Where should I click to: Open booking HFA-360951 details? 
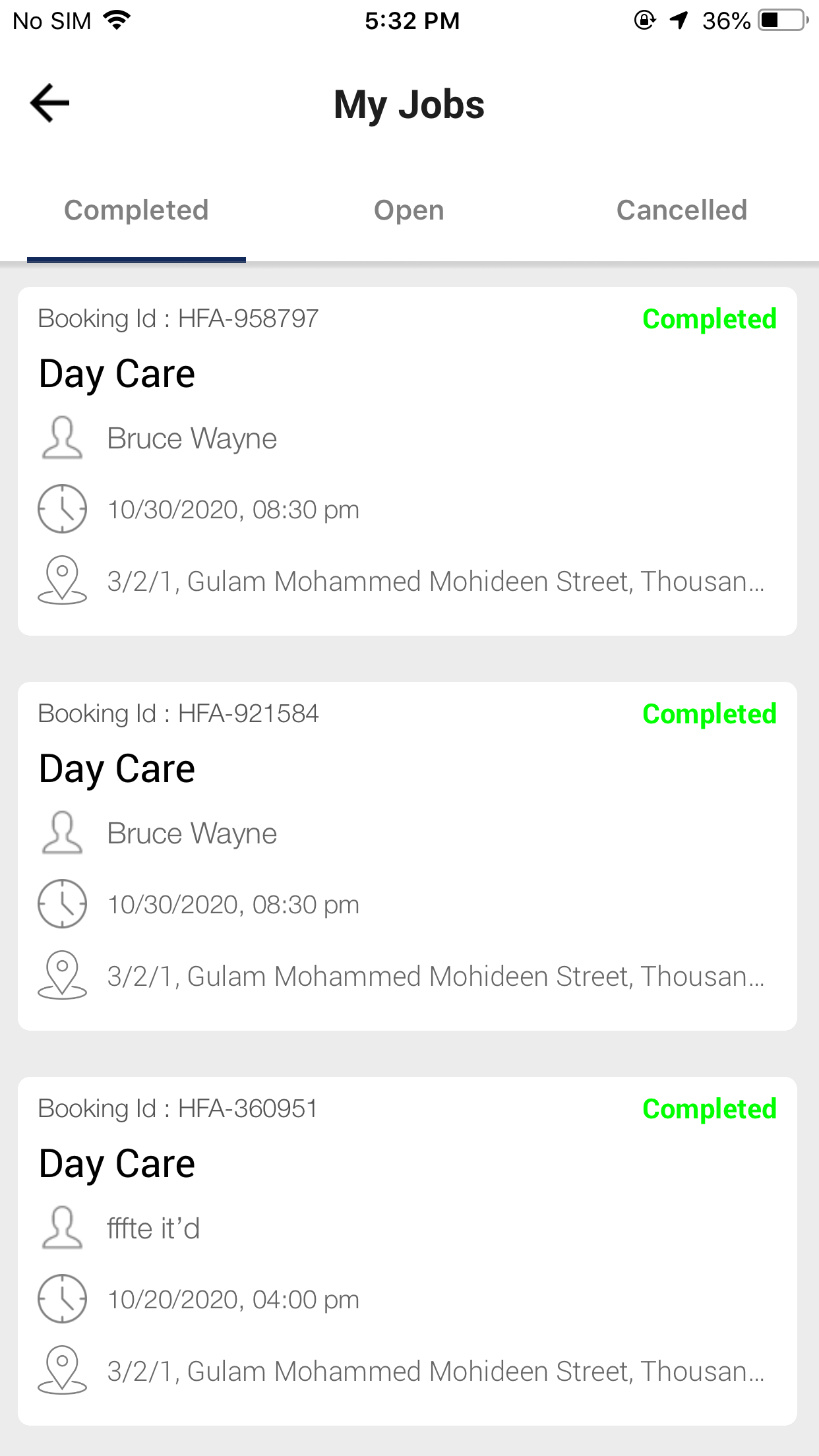point(409,1246)
